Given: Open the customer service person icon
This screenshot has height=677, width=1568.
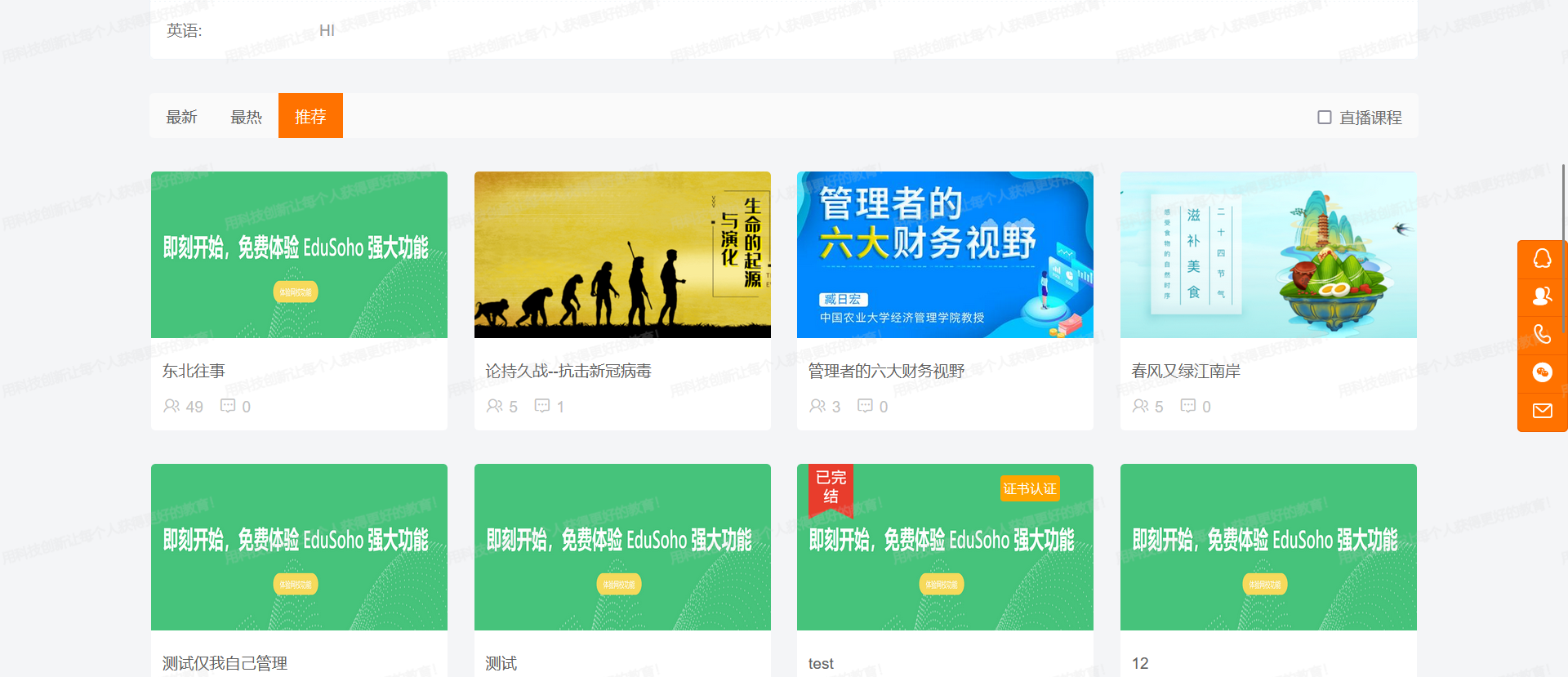Looking at the screenshot, I should coord(1542,296).
